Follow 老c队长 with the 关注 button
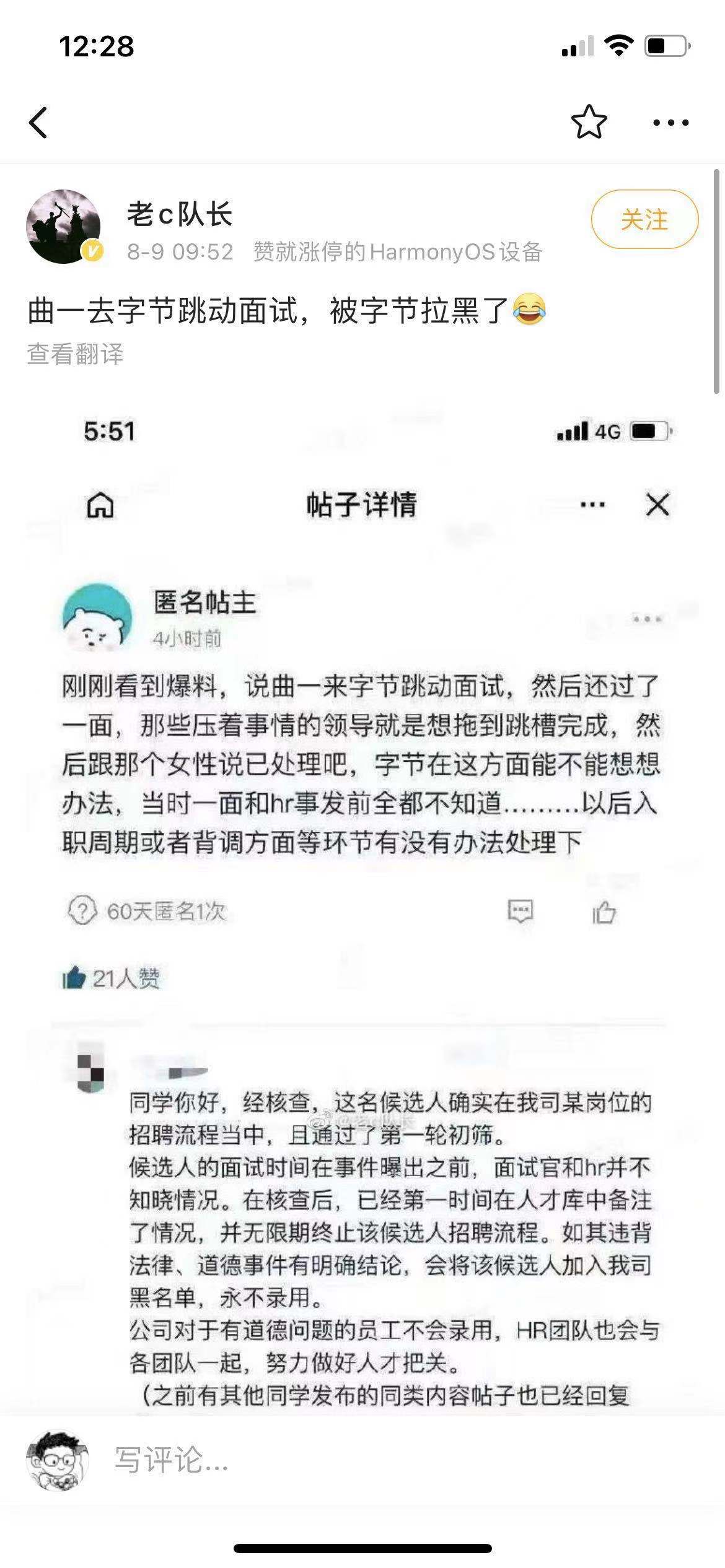 [x=644, y=219]
